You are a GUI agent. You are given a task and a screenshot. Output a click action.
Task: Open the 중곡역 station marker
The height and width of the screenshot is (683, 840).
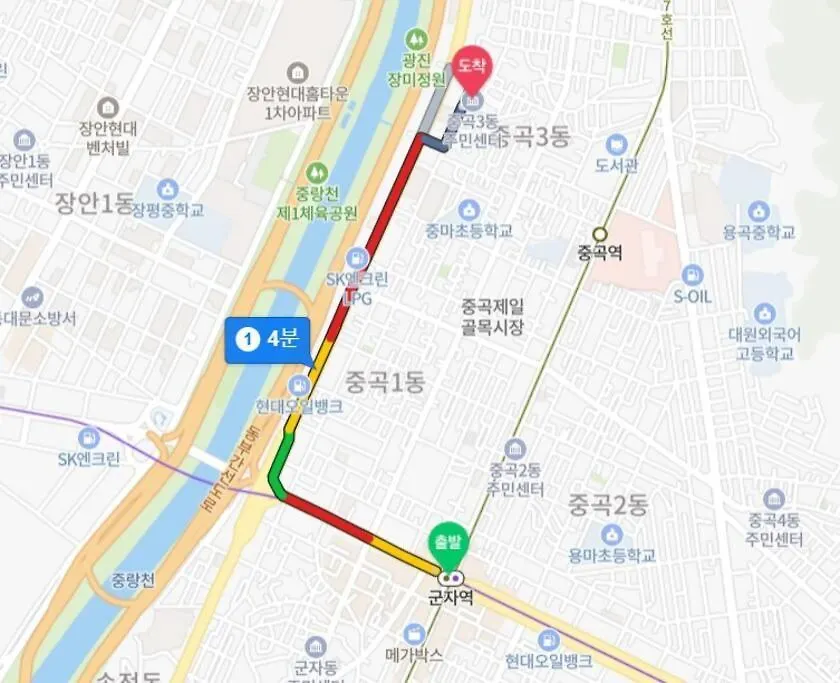600,234
